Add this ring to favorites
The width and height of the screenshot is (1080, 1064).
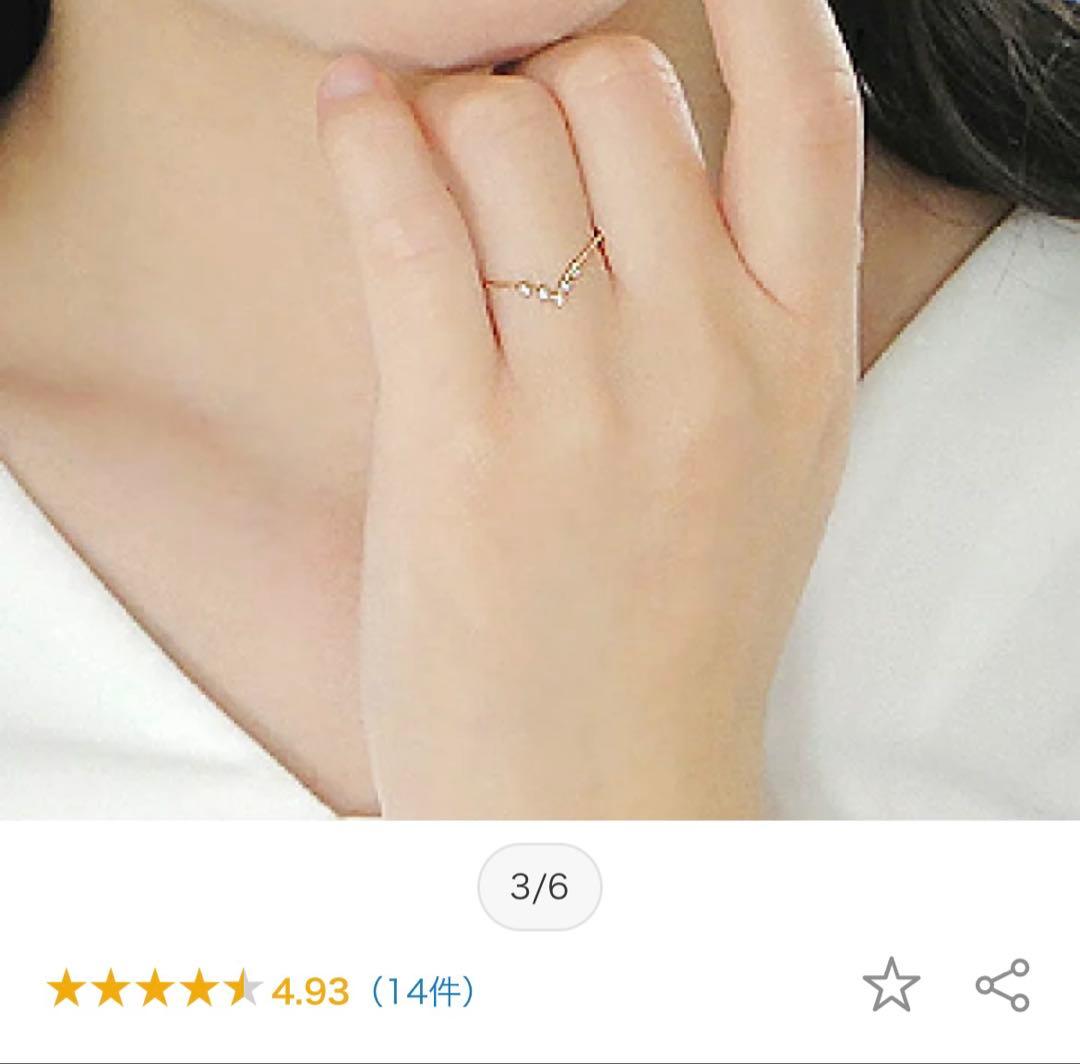coord(890,985)
